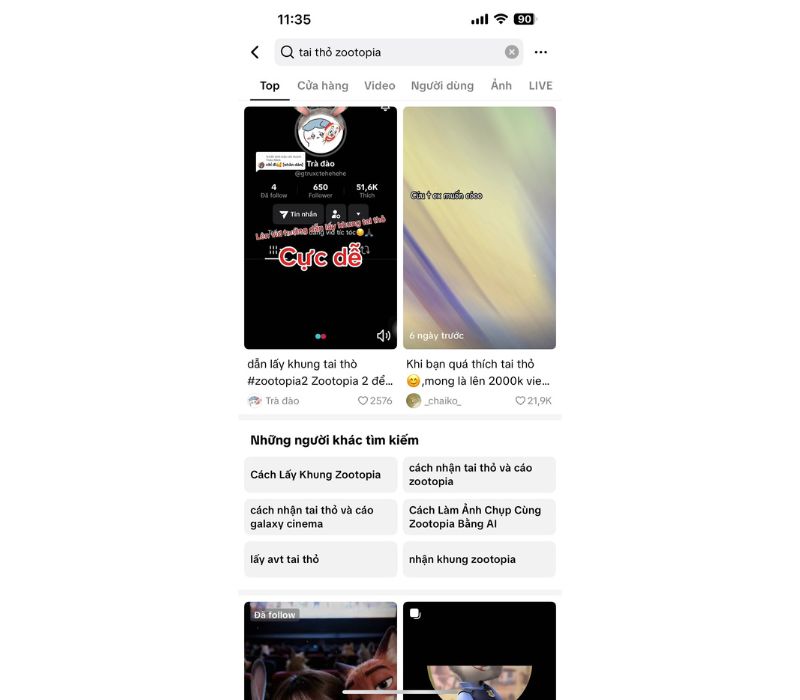The height and width of the screenshot is (700, 800).
Task: Select the Ảnh tab
Action: (501, 86)
